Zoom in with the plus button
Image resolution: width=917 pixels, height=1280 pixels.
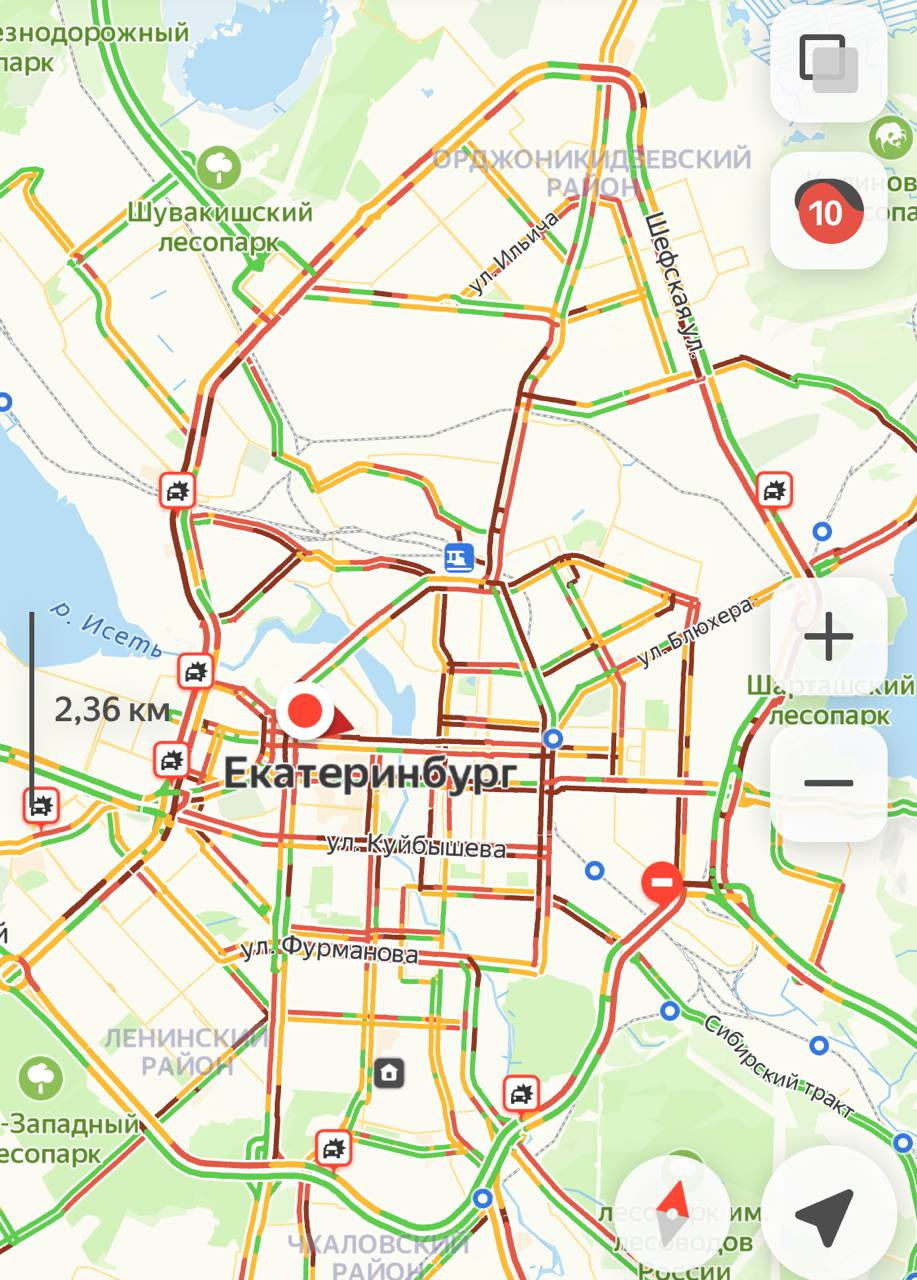(x=828, y=637)
